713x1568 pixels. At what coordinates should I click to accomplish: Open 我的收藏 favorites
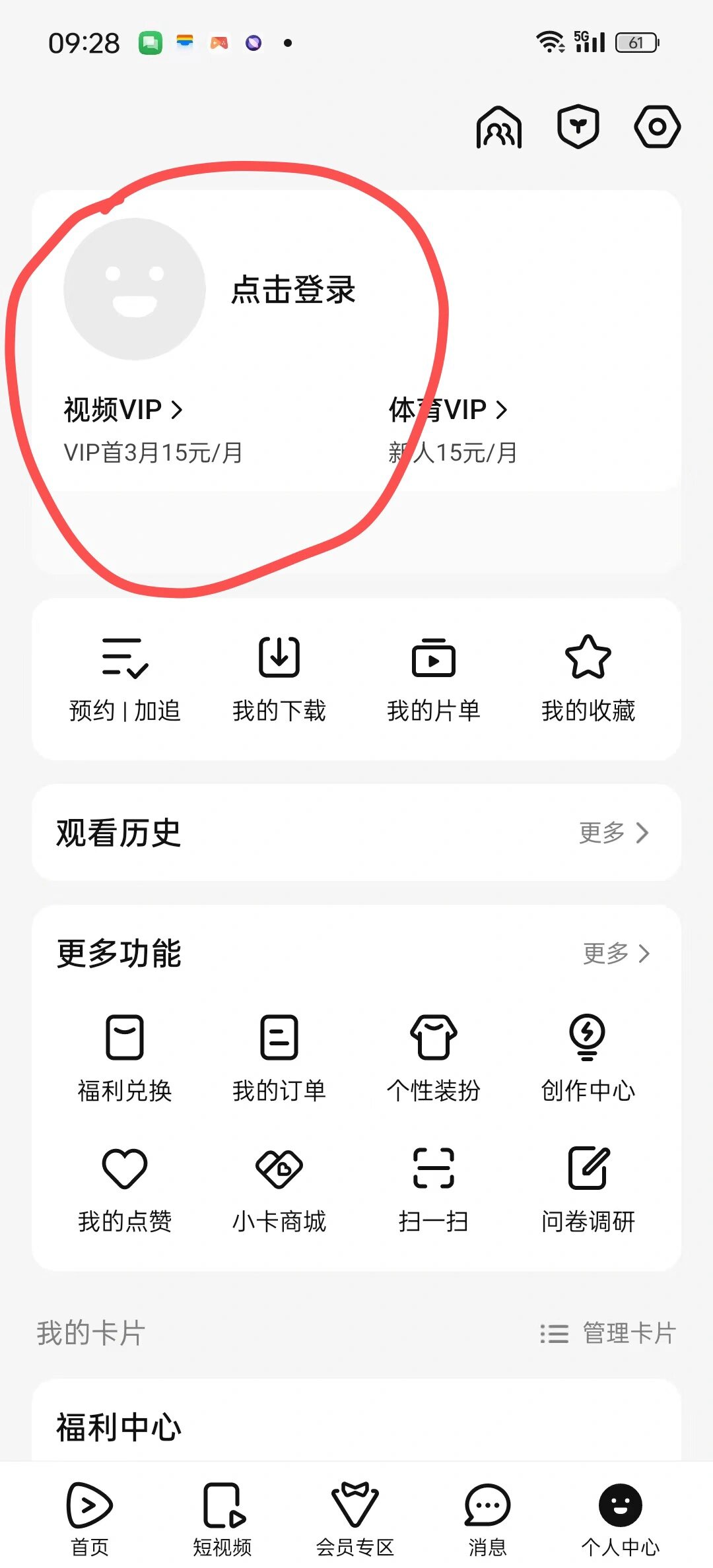(588, 679)
